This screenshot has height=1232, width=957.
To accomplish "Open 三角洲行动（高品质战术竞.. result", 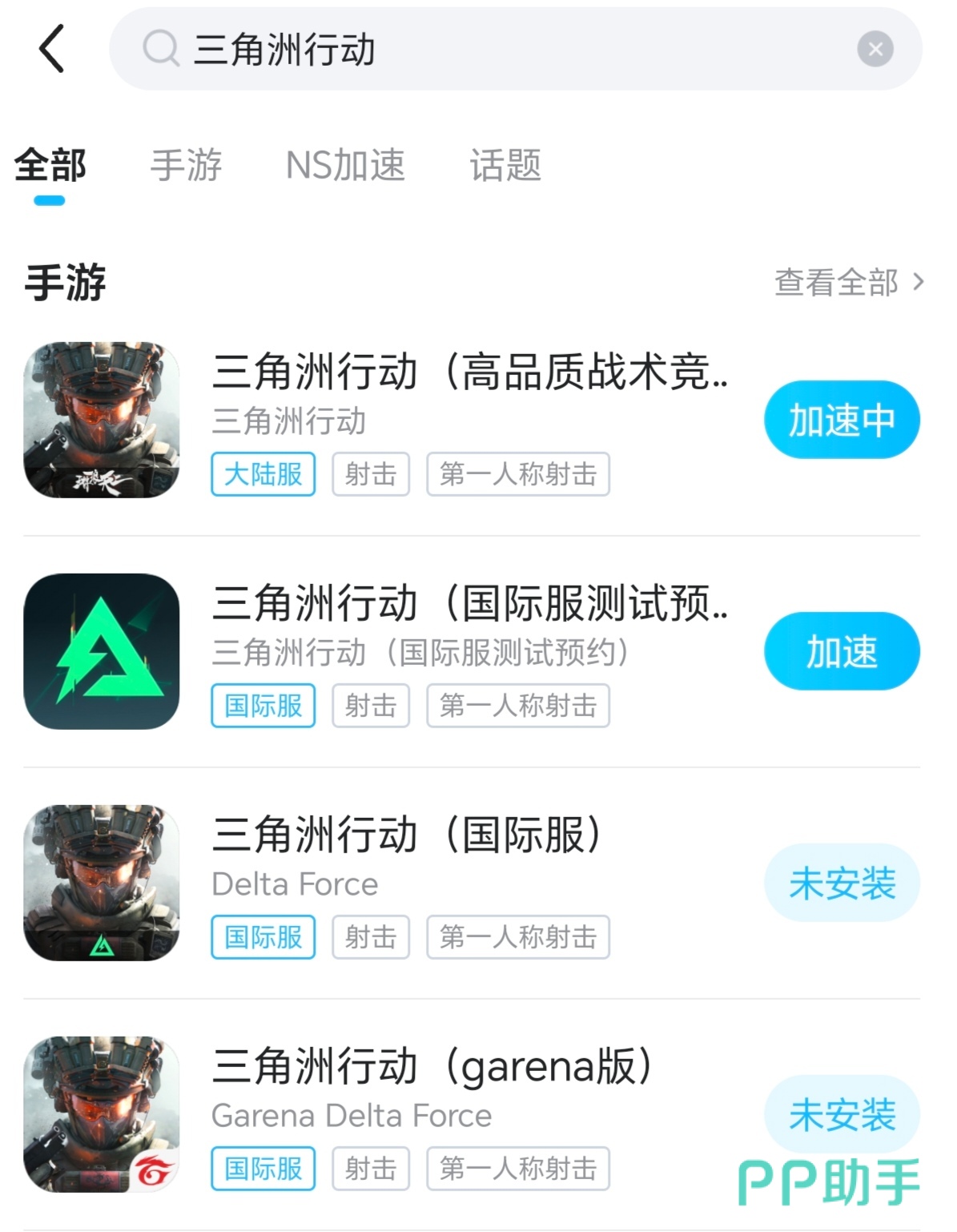I will tap(470, 372).
